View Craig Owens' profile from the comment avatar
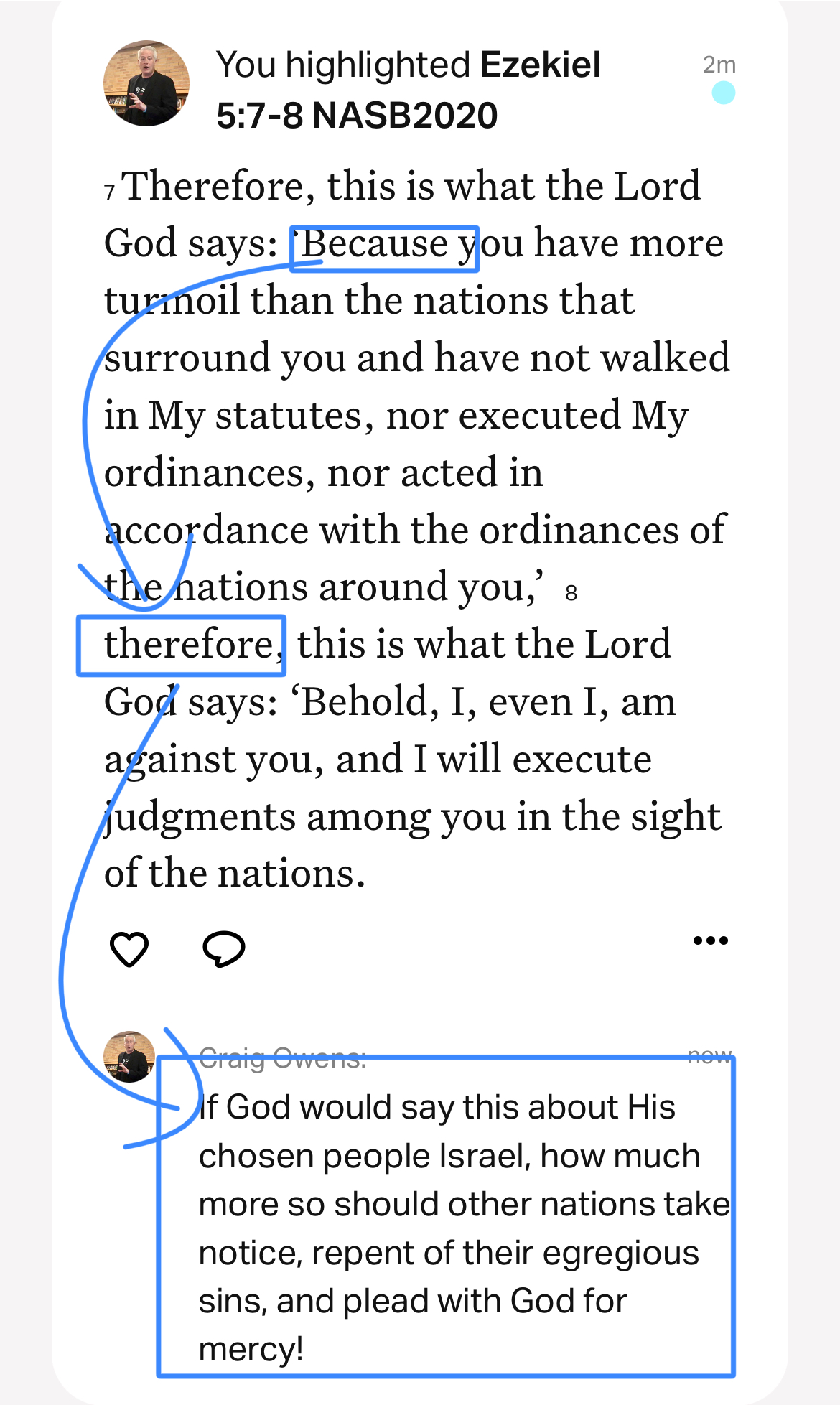Image resolution: width=840 pixels, height=1405 pixels. click(x=129, y=1056)
